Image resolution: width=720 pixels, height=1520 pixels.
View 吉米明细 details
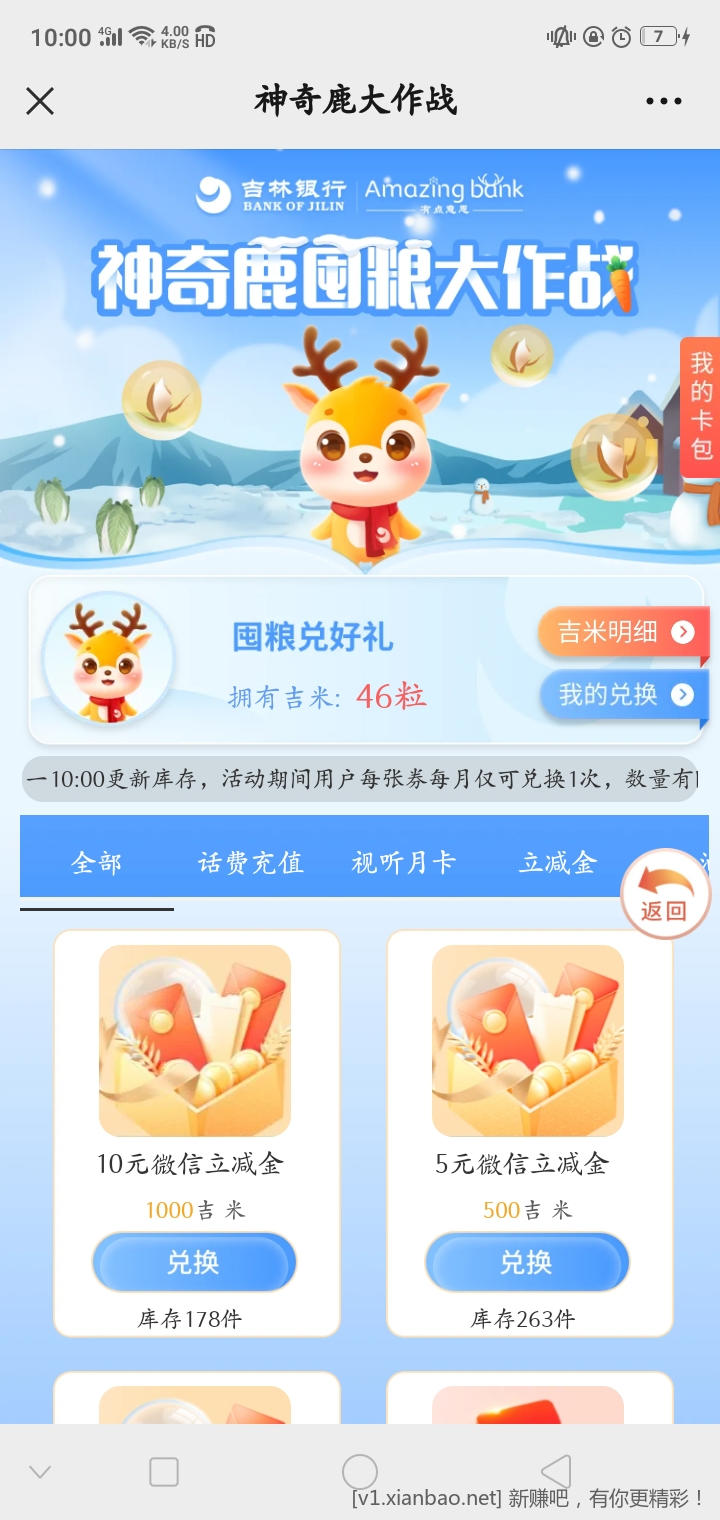coord(623,632)
